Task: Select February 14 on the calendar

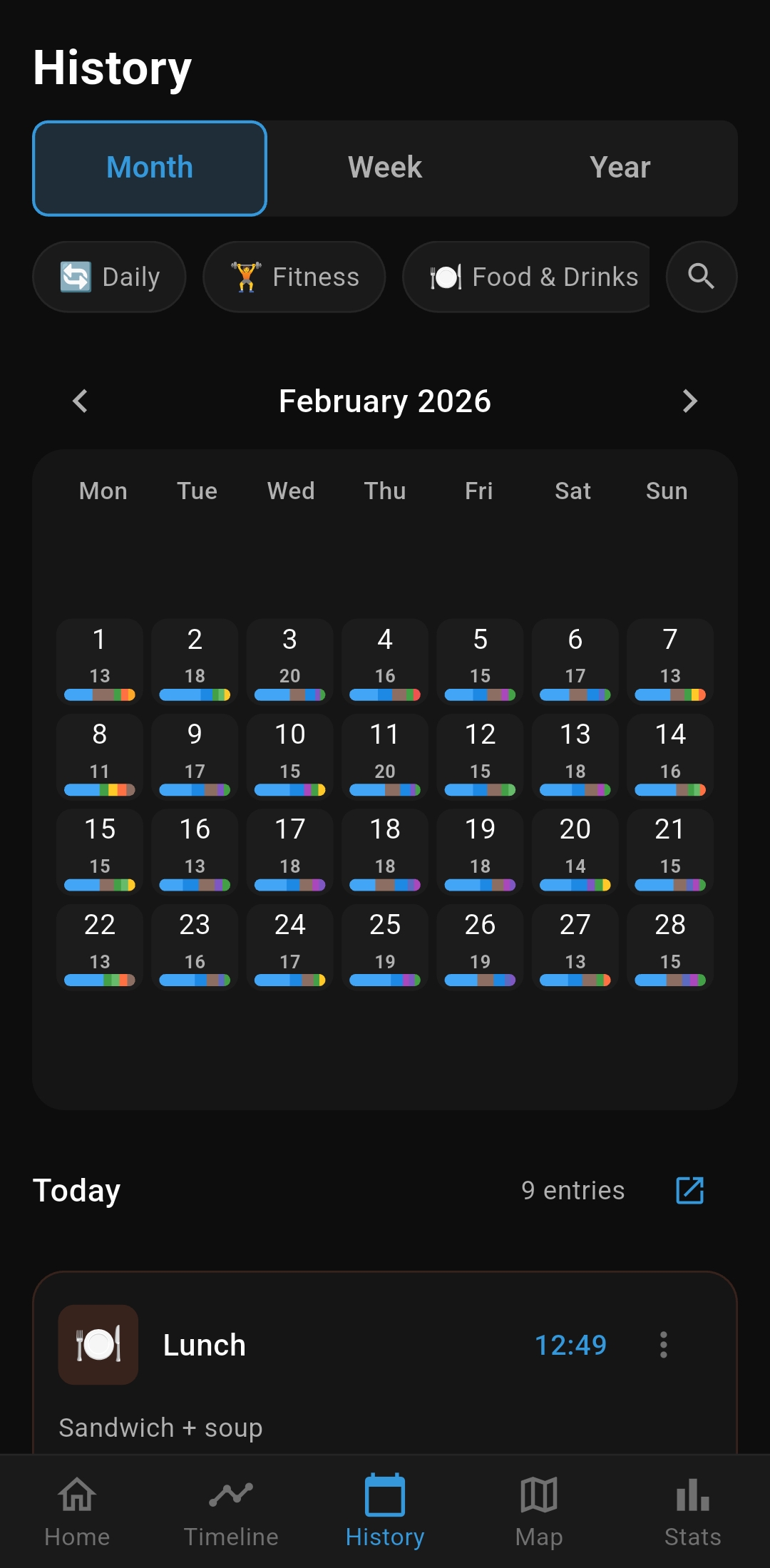Action: point(669,757)
